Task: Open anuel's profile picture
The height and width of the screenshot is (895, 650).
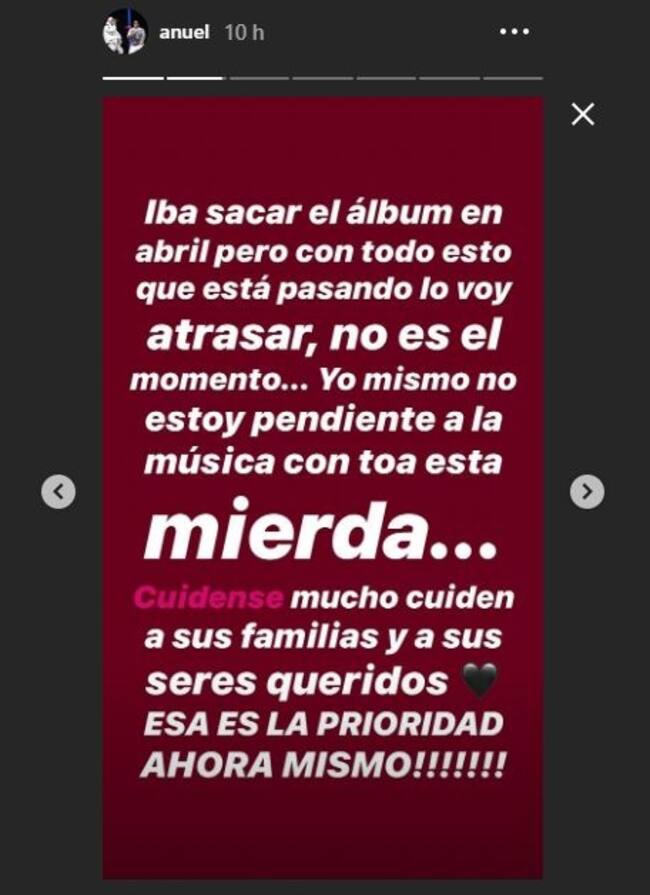Action: coord(125,32)
